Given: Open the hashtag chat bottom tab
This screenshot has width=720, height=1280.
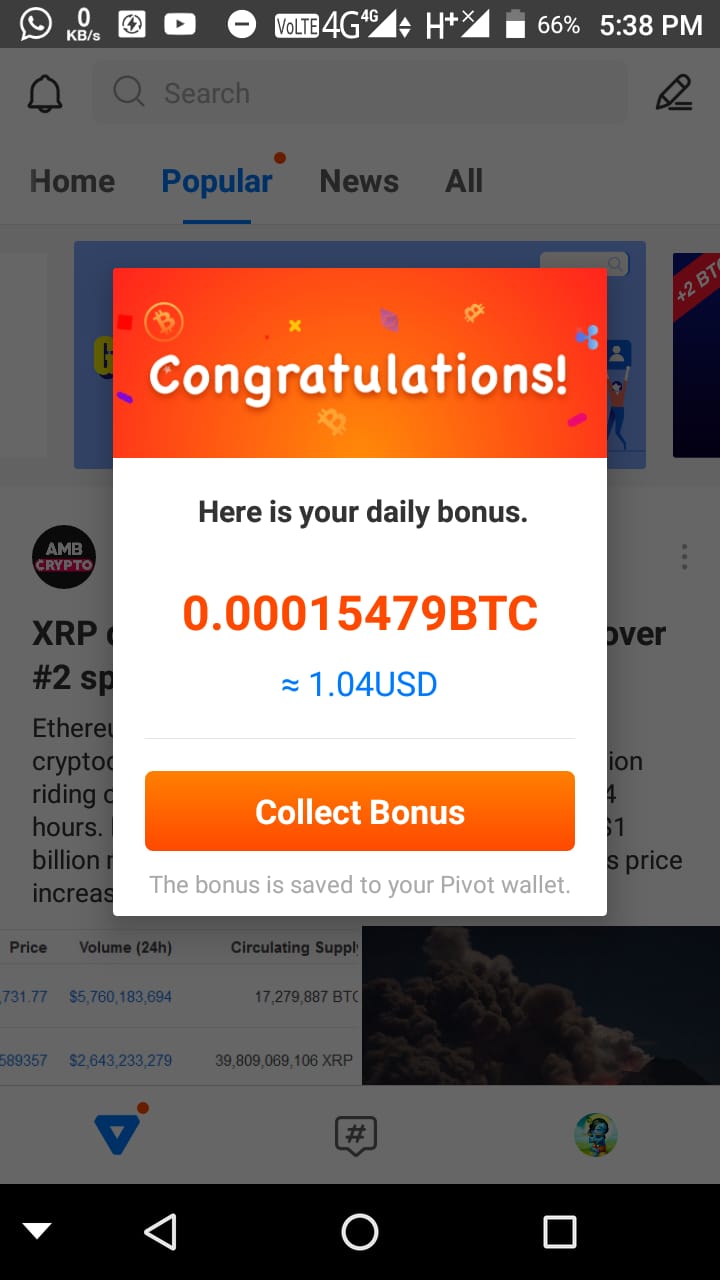Looking at the screenshot, I should pyautogui.click(x=356, y=1136).
